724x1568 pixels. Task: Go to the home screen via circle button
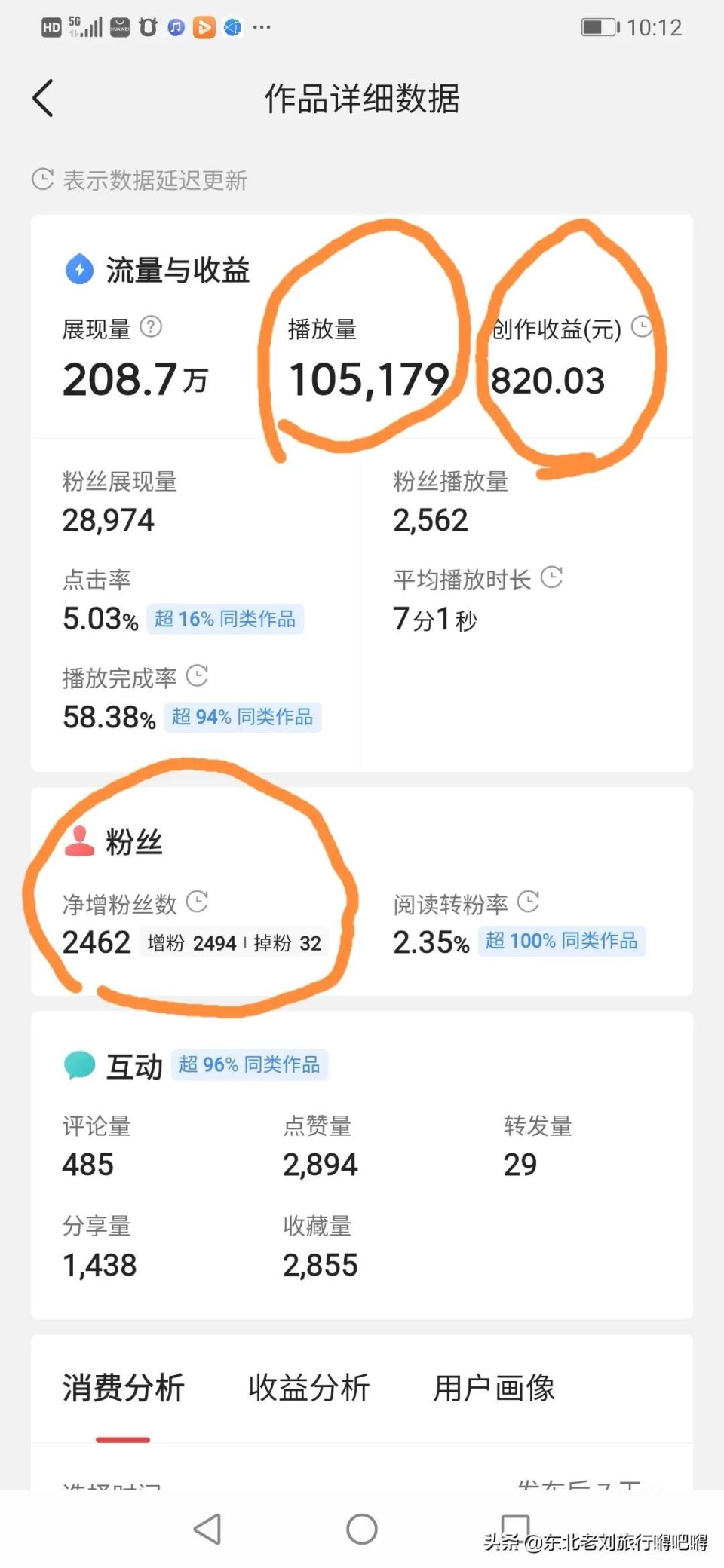point(362,1529)
